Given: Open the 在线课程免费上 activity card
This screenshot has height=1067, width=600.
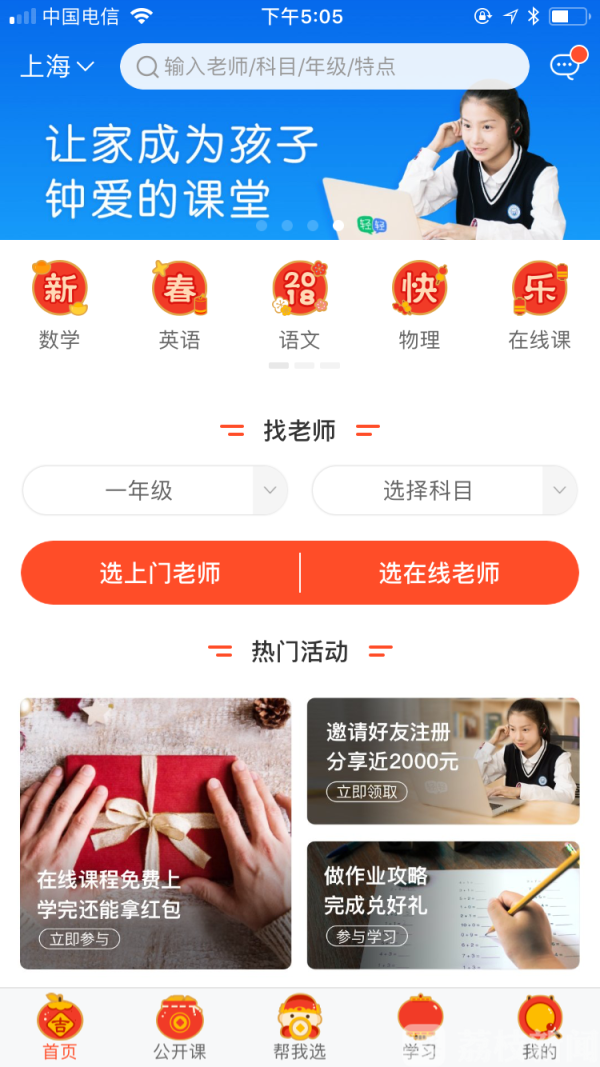Looking at the screenshot, I should [x=155, y=833].
